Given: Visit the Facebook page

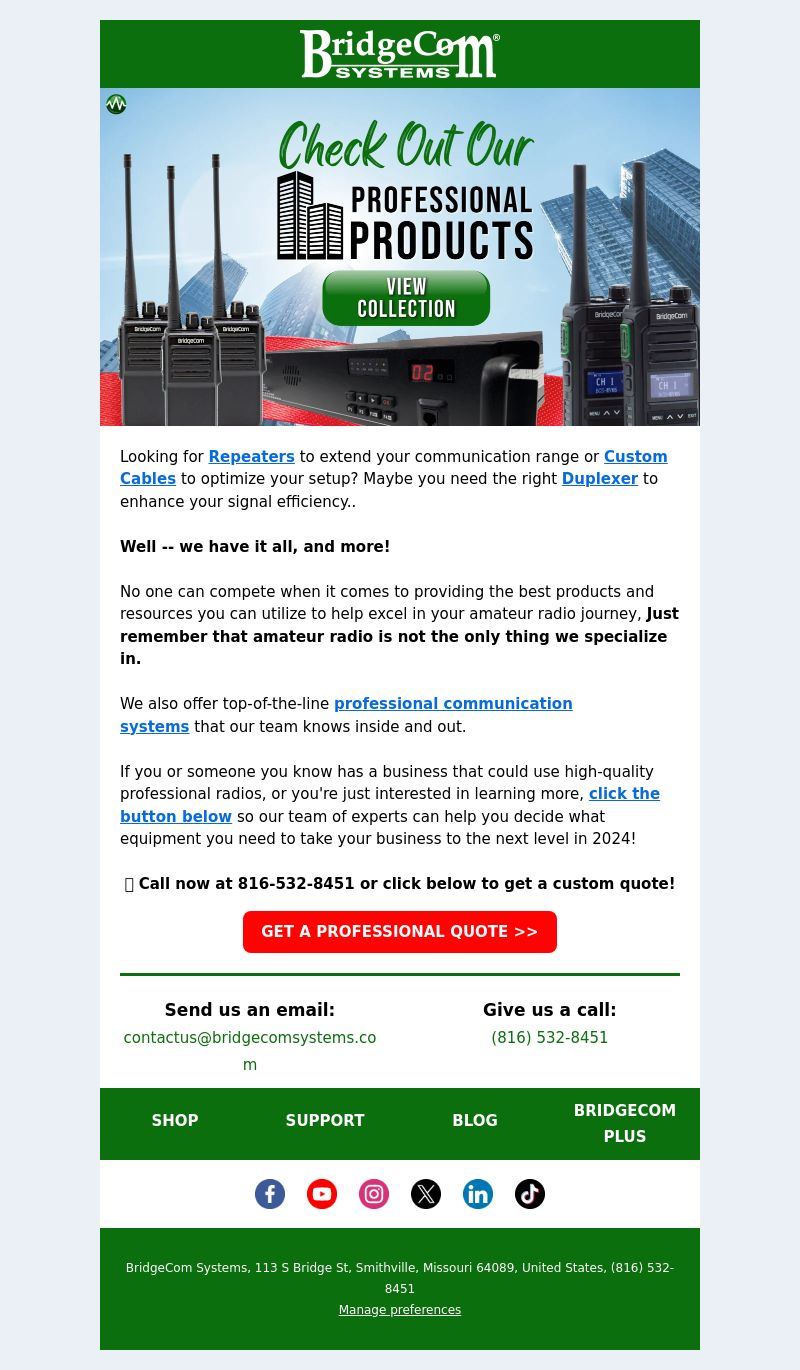Looking at the screenshot, I should pos(270,1194).
